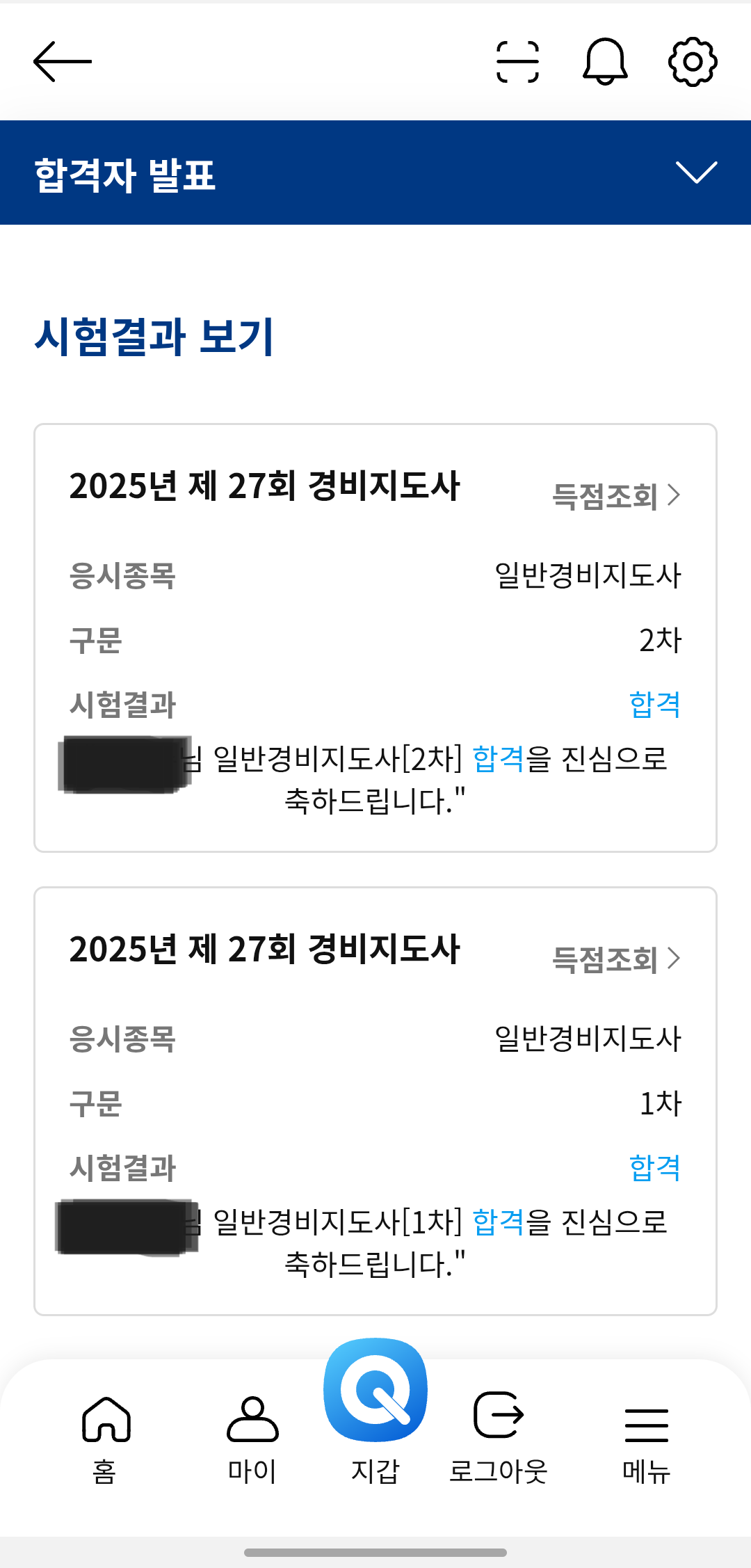Expand the 합격자 발표 dropdown
The height and width of the screenshot is (1568, 751).
[x=696, y=173]
